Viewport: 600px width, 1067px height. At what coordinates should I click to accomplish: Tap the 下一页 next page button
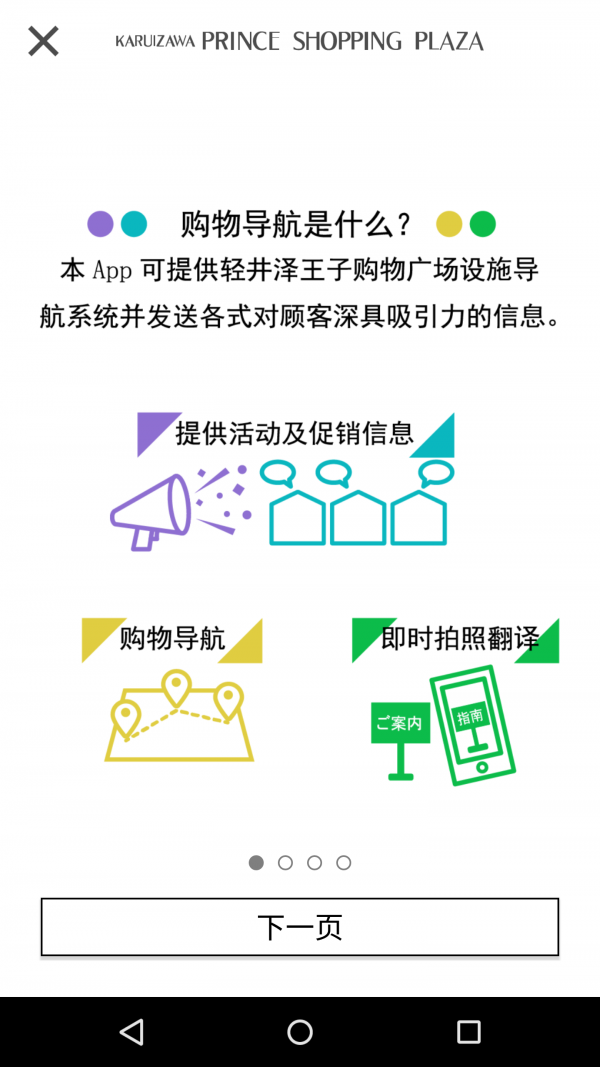click(x=300, y=927)
